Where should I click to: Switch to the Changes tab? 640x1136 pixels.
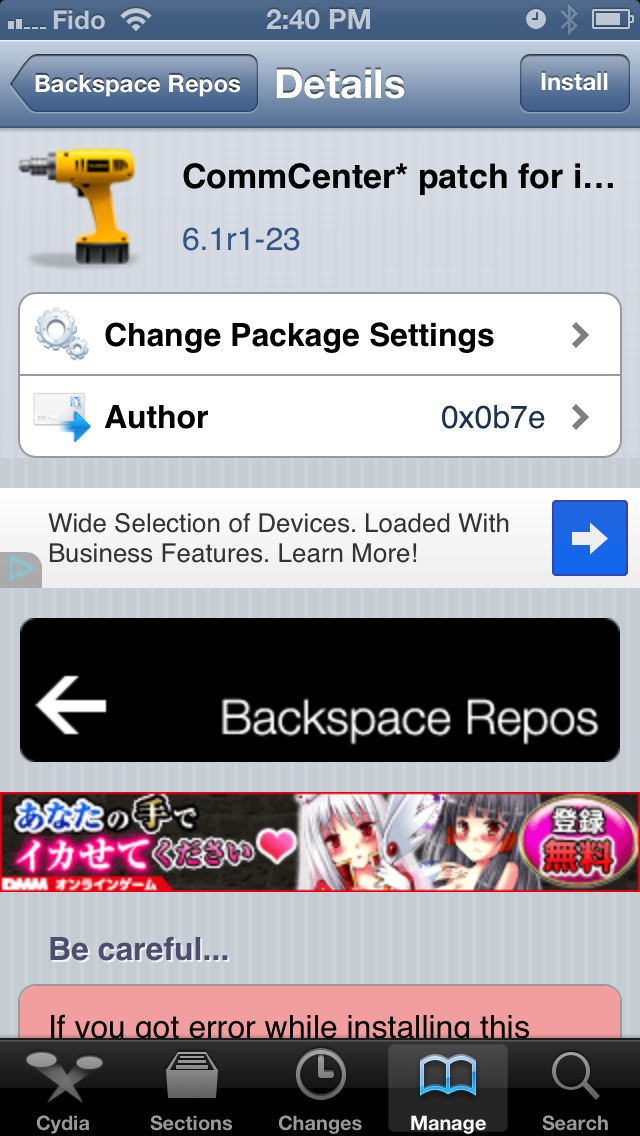320,1092
